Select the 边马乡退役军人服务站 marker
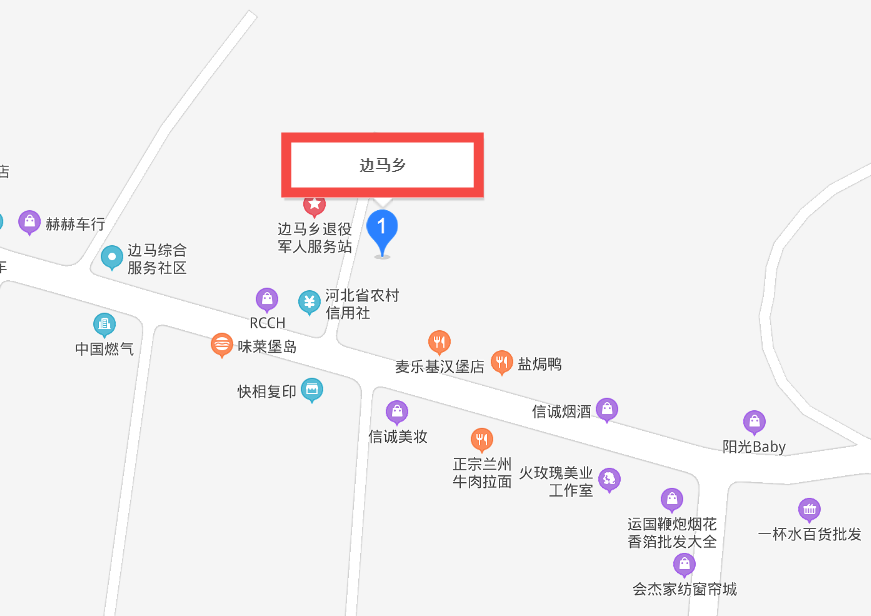The height and width of the screenshot is (616, 871). pyautogui.click(x=315, y=206)
